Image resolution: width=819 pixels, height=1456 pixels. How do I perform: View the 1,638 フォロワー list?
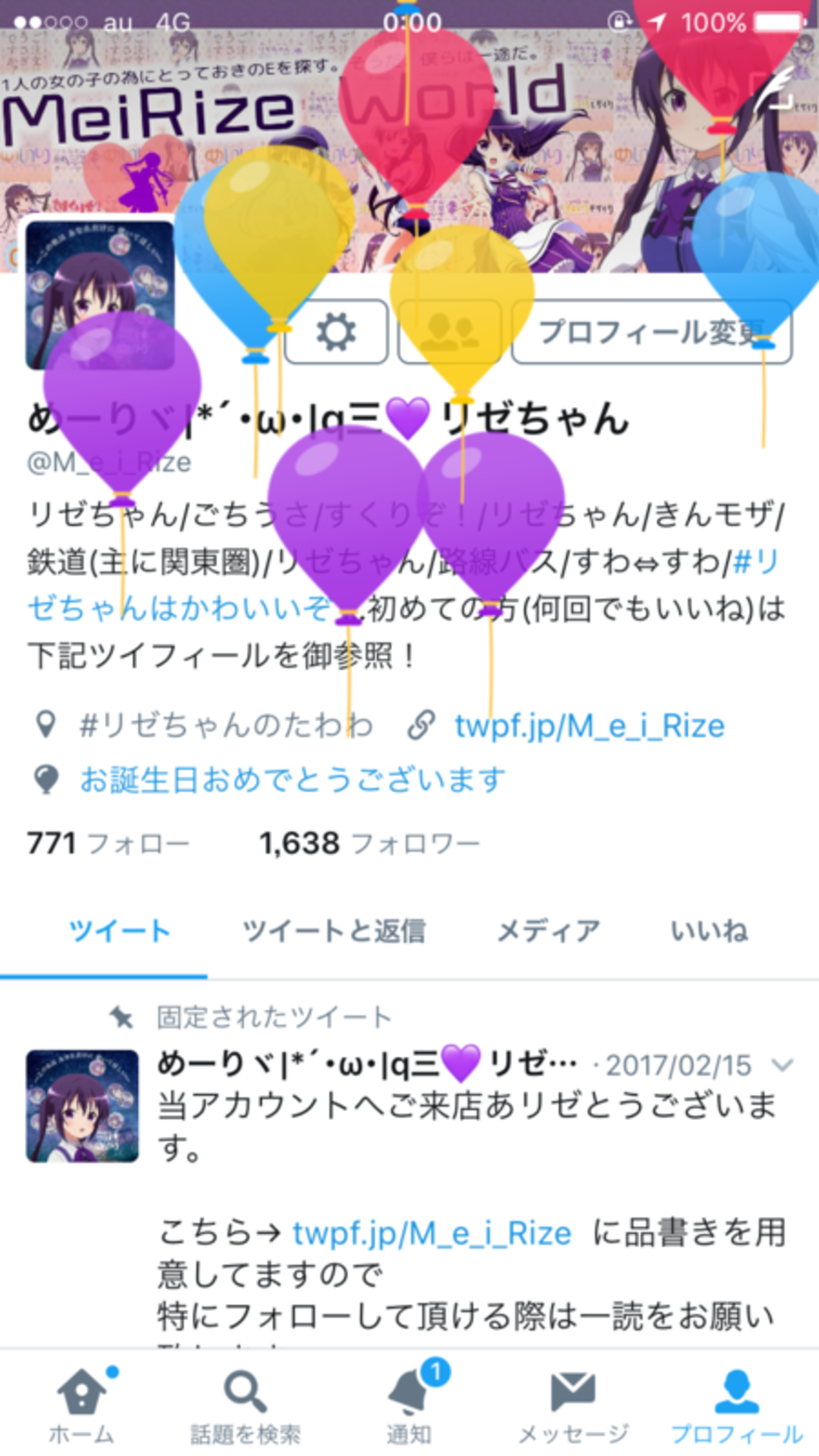pos(369,843)
